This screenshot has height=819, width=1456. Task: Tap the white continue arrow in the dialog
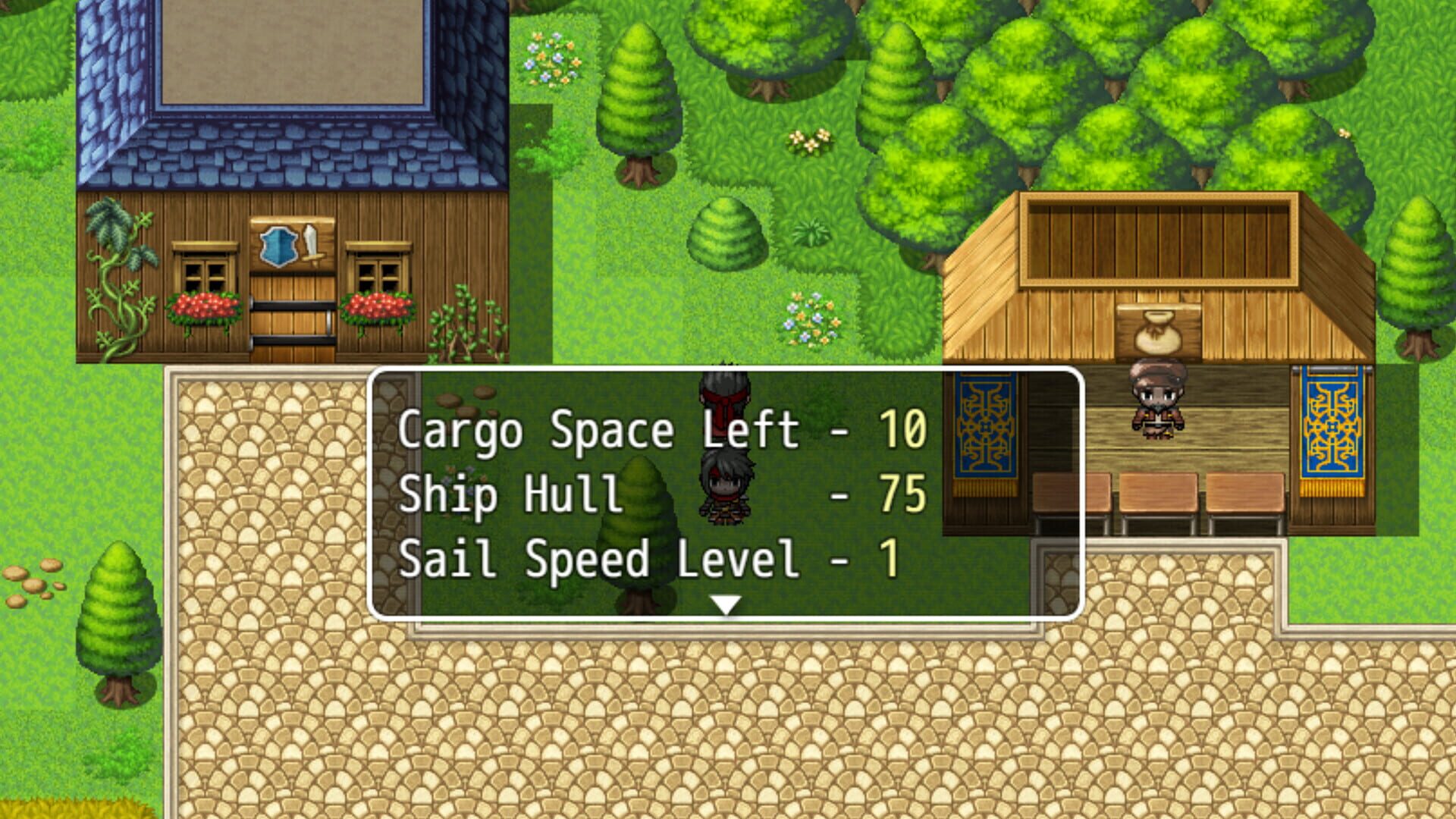[726, 604]
